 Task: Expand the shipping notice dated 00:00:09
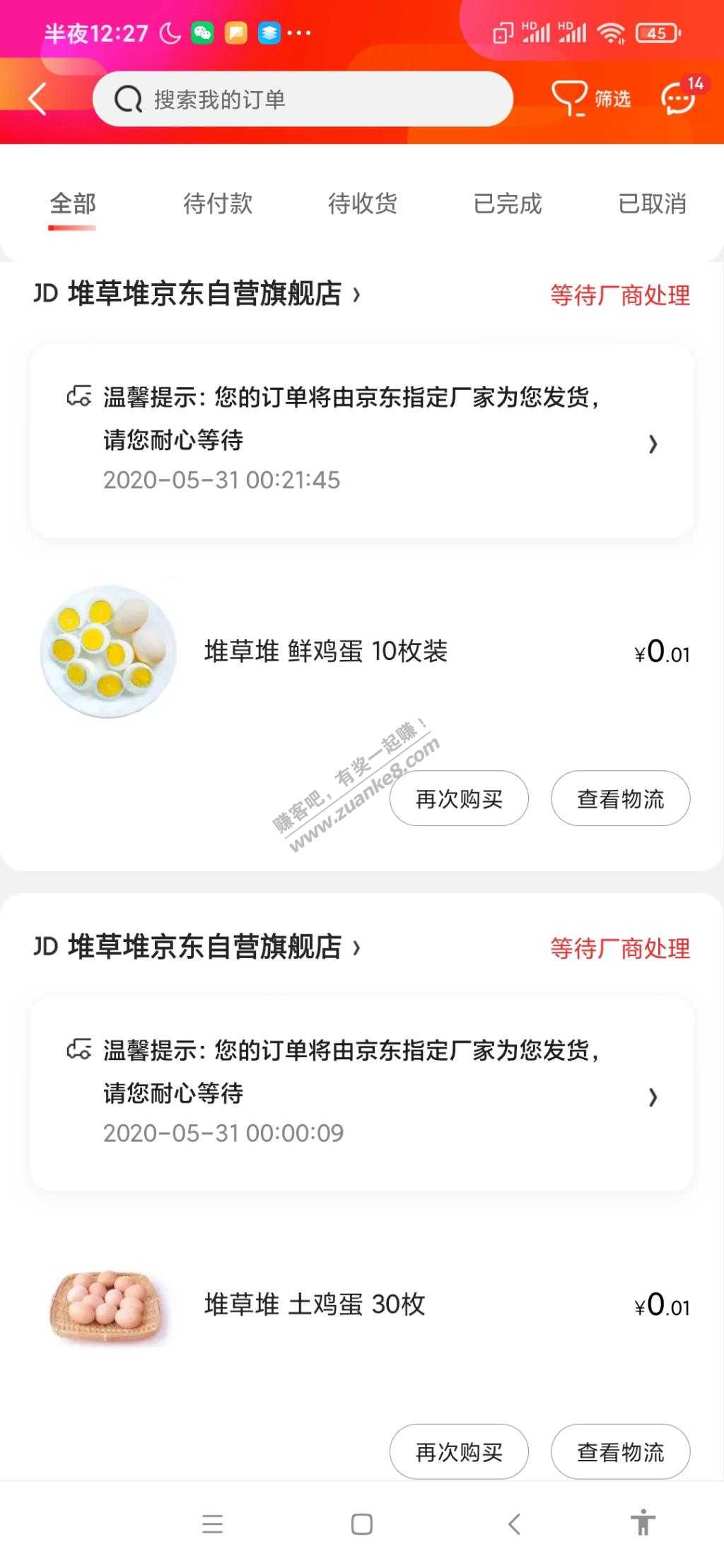point(361,1093)
